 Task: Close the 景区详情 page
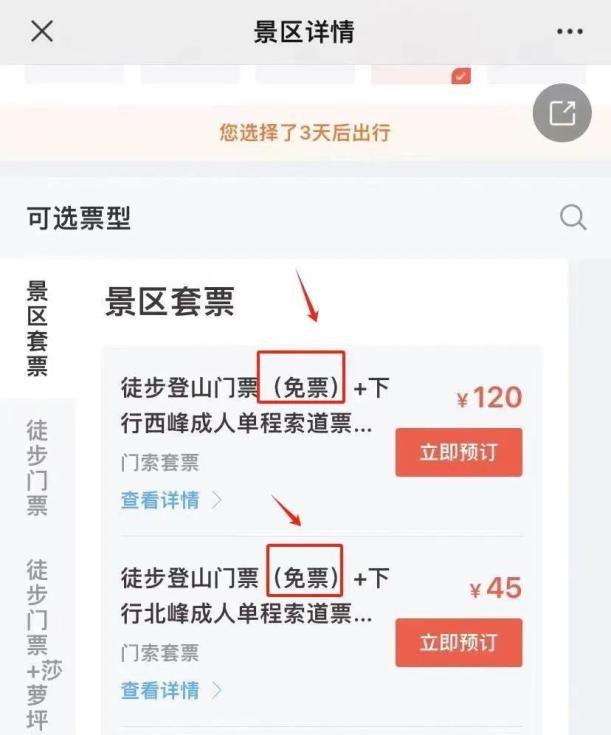pos(41,31)
